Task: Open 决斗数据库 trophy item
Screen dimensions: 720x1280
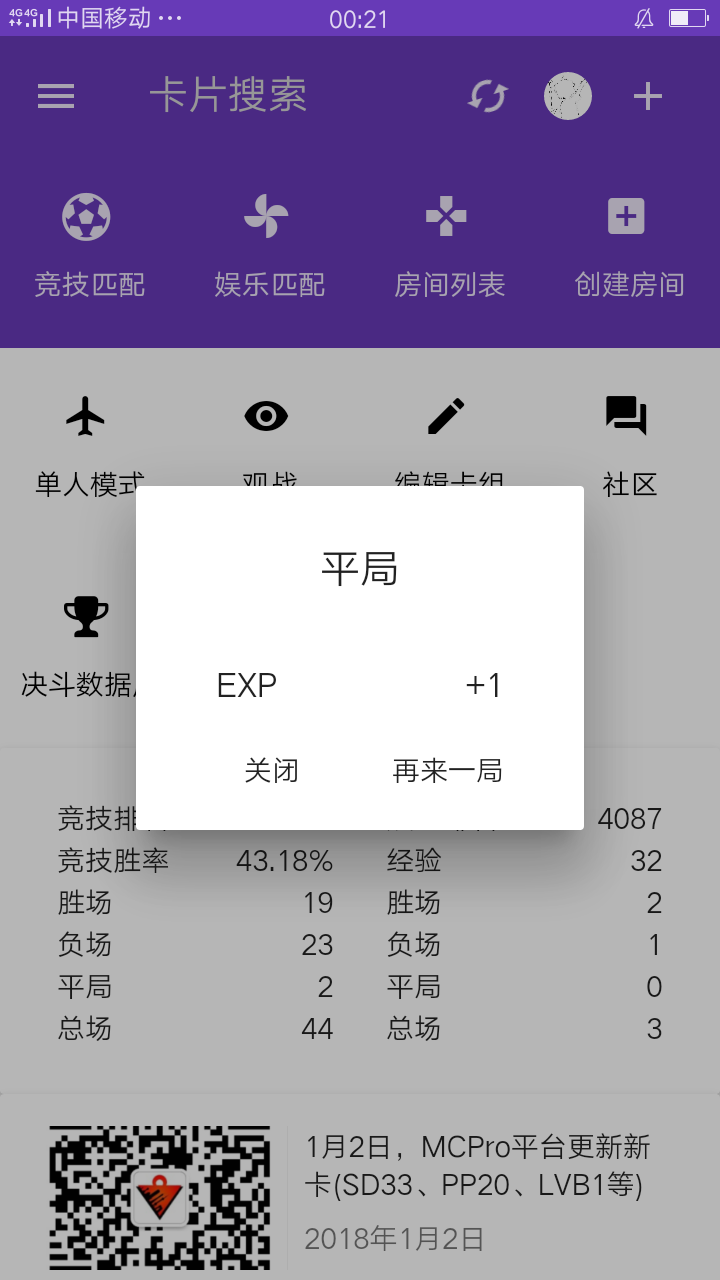Action: [86, 640]
